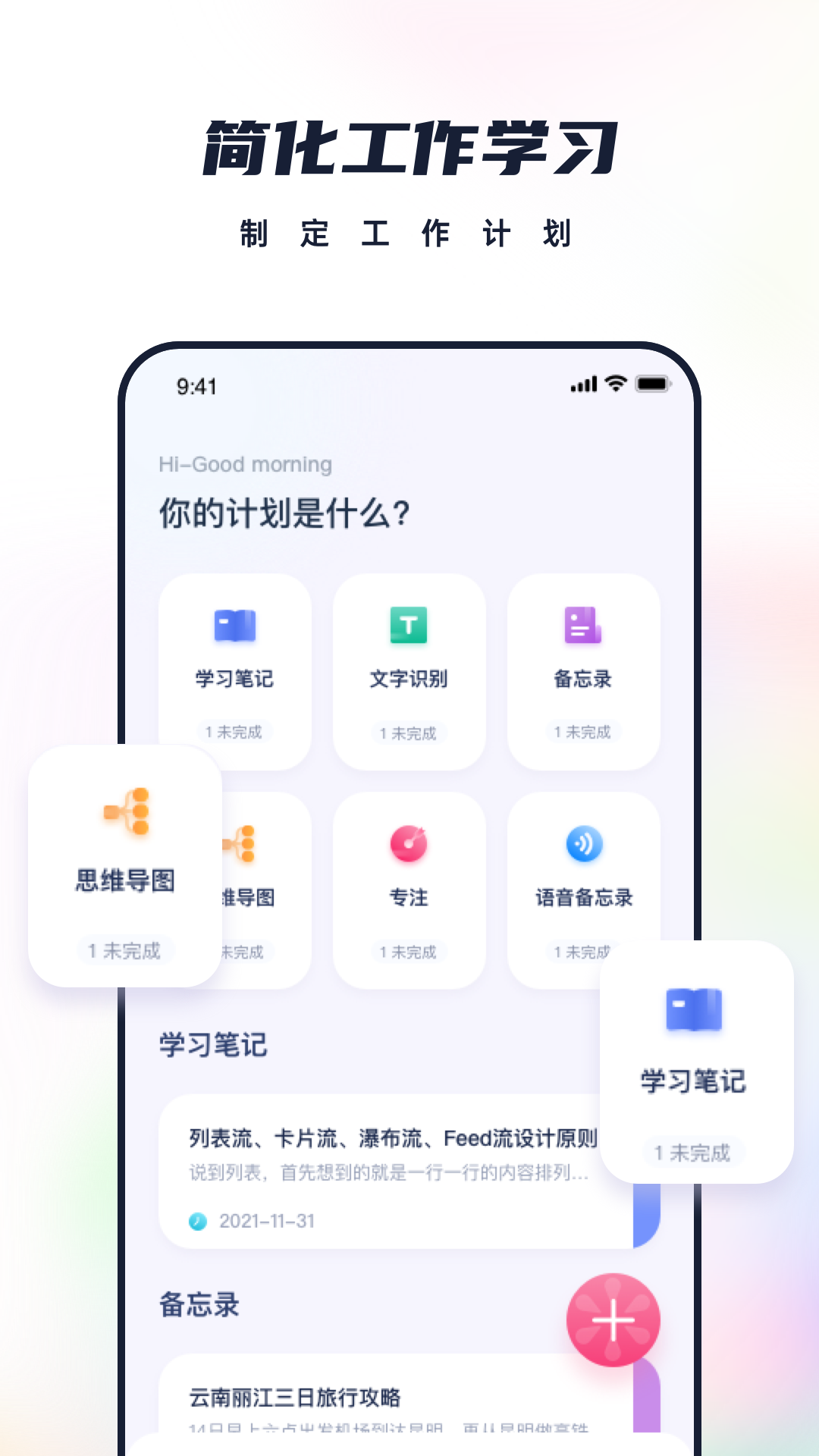
Task: Tap the 1 未完成 badge under 文字识别
Action: (x=409, y=733)
